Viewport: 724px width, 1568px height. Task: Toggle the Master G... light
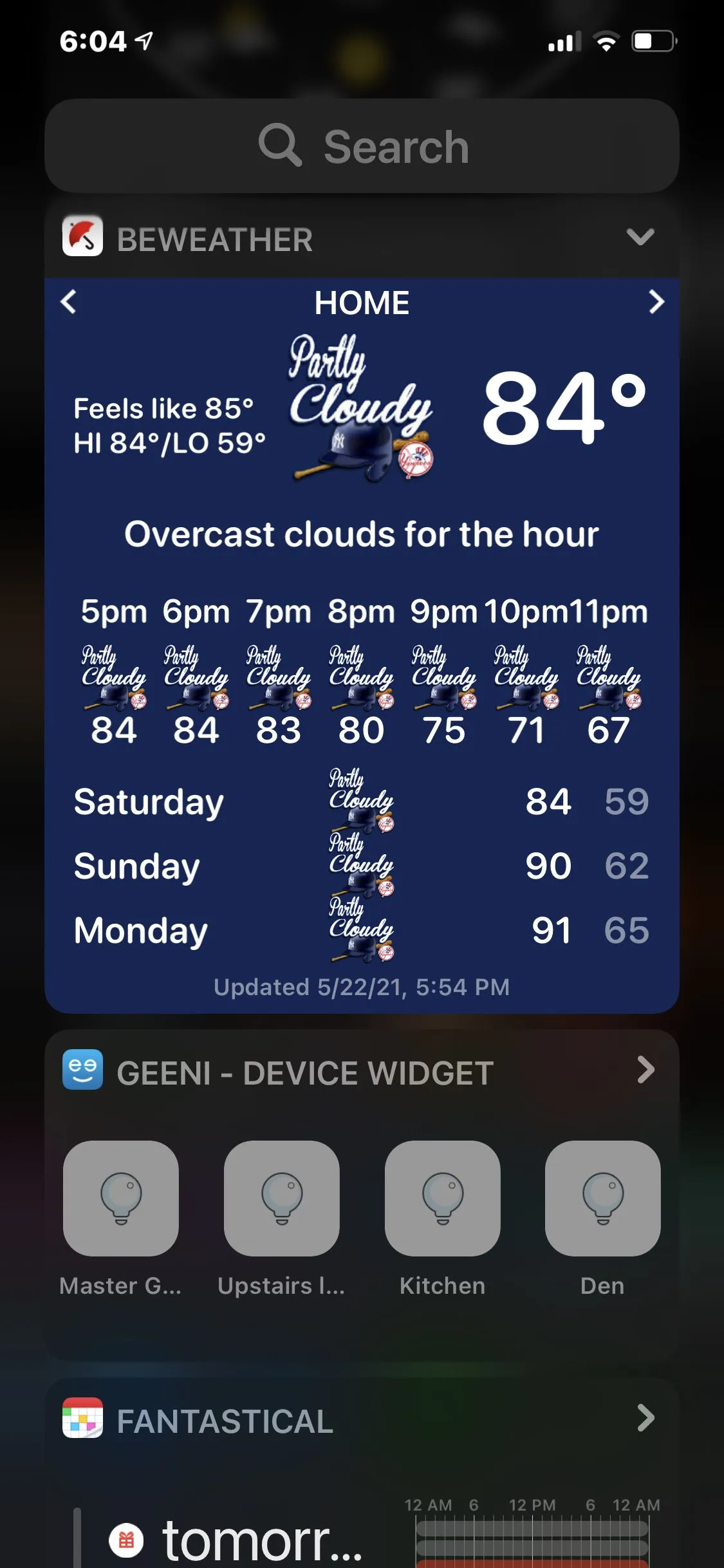[x=121, y=1199]
